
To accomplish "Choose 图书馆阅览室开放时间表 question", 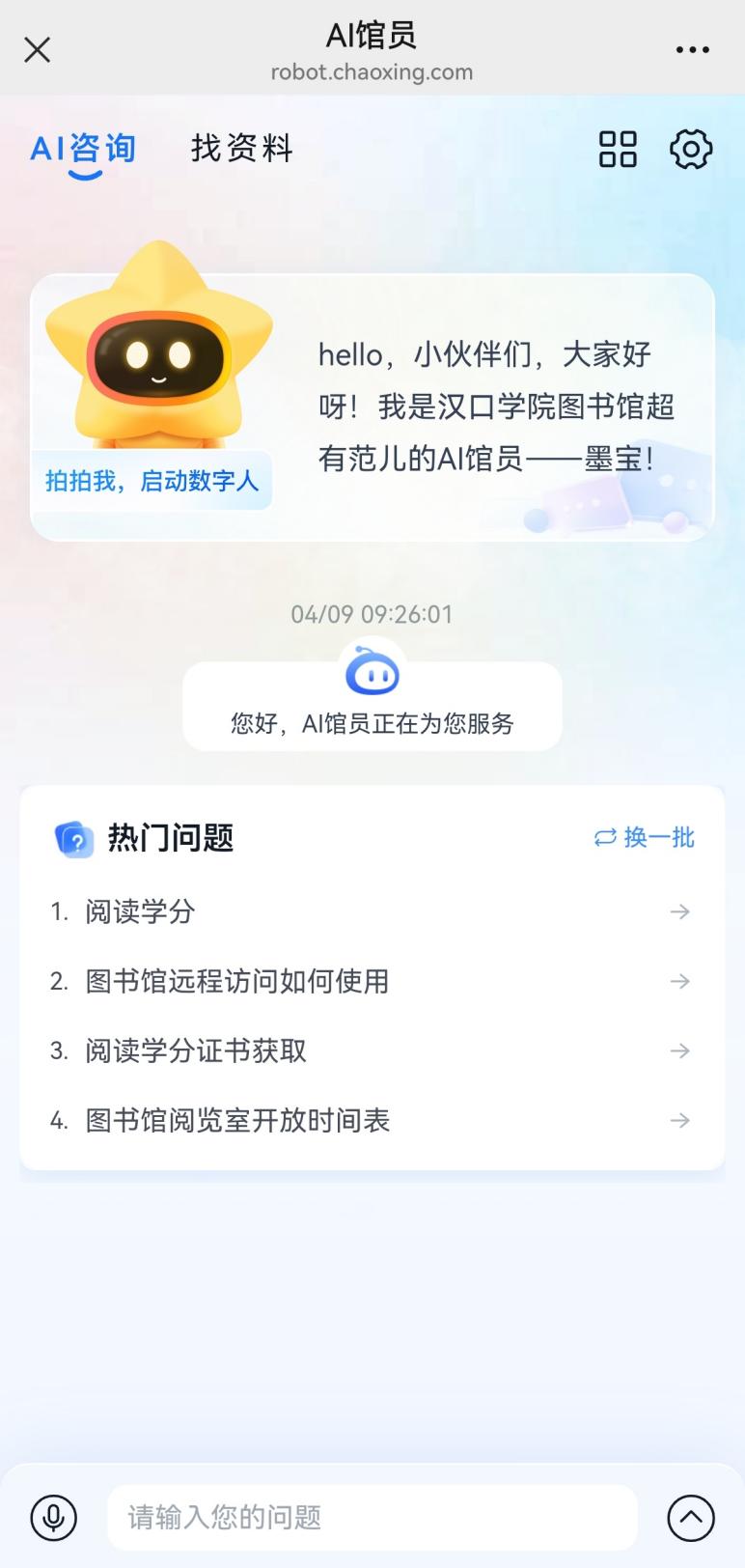I will [372, 1120].
